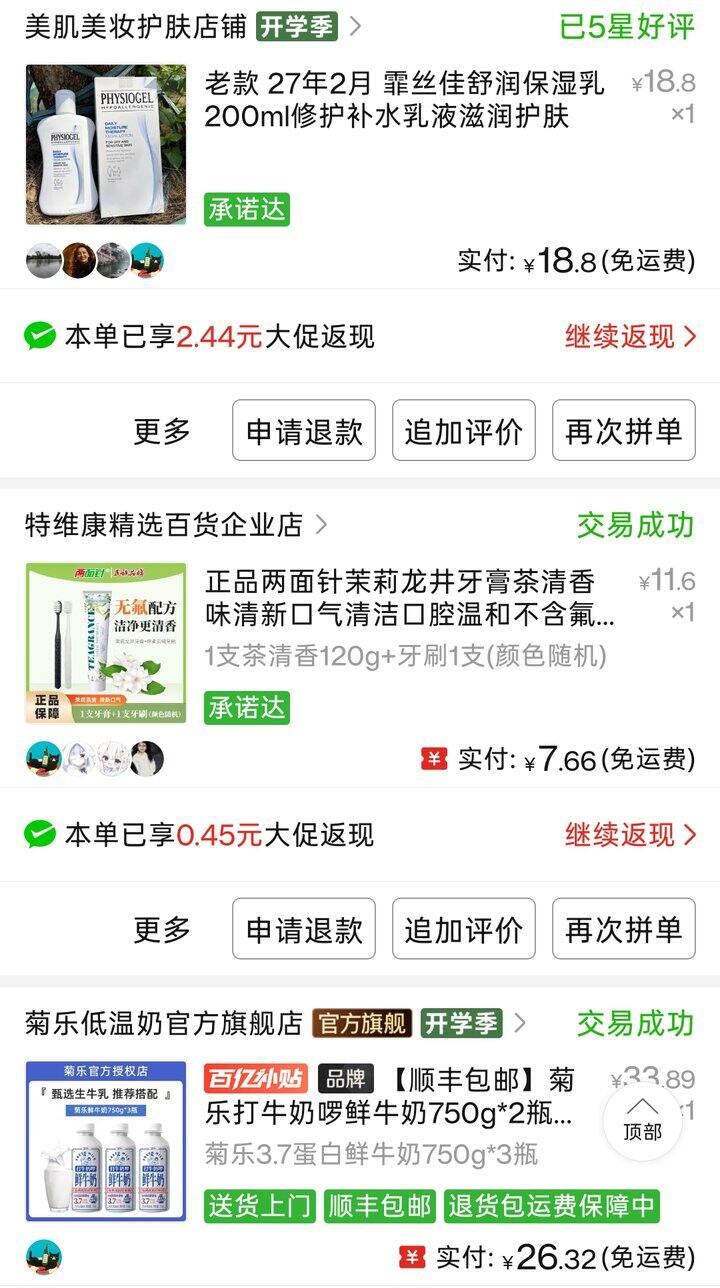Image resolution: width=720 pixels, height=1288 pixels.
Task: Tap 申请退款 for the toothpaste order
Action: click(x=304, y=929)
